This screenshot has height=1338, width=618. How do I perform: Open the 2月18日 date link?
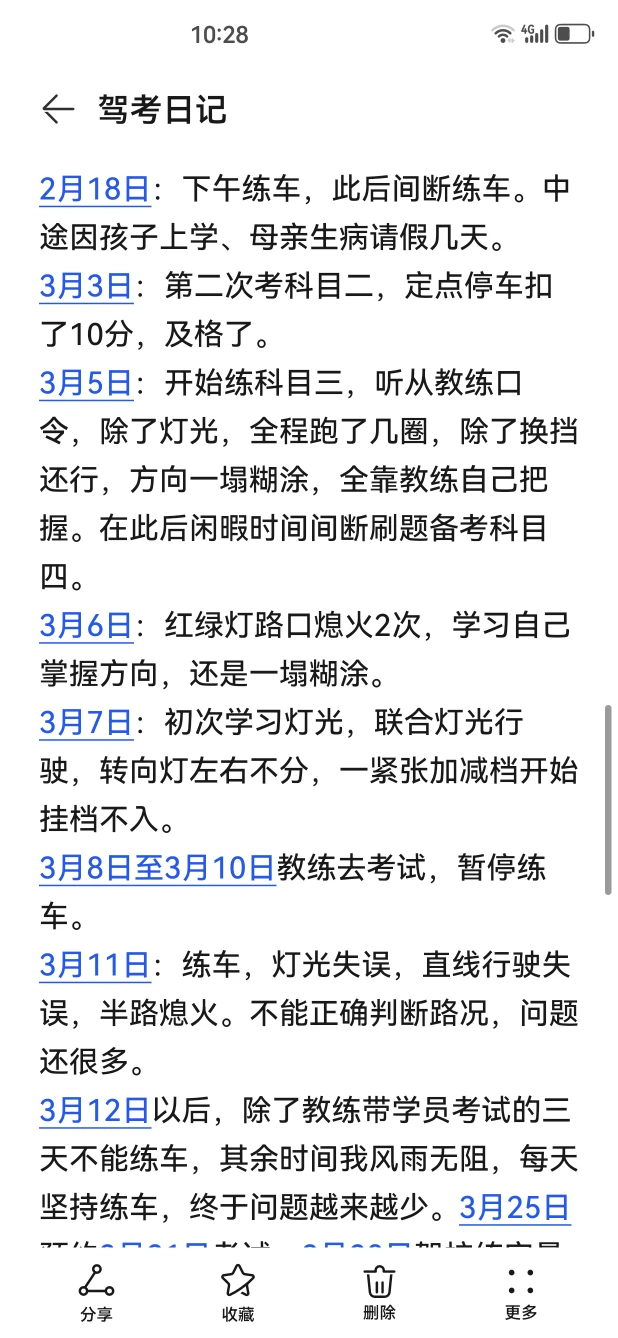click(95, 189)
